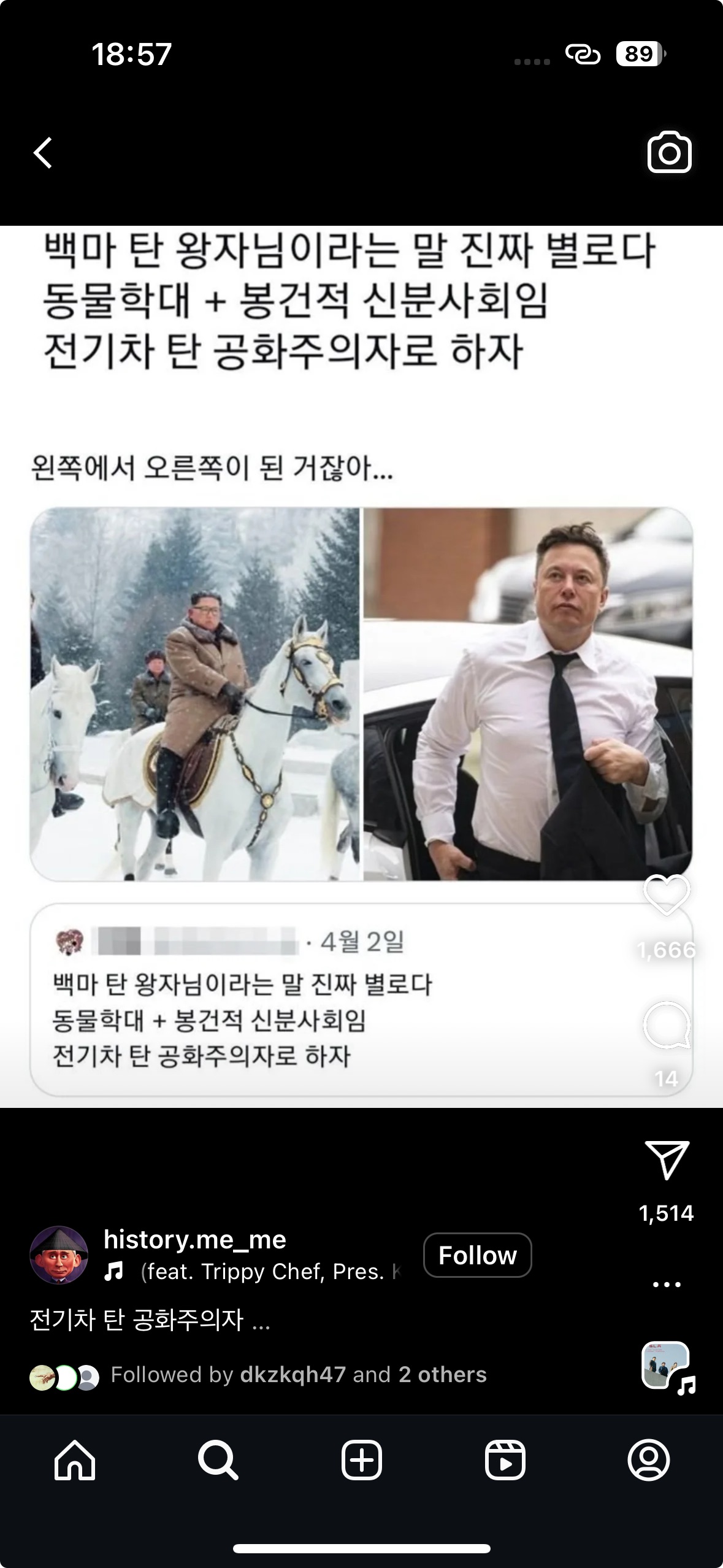The width and height of the screenshot is (723, 1568).
Task: Switch to the Home tab
Action: pyautogui.click(x=75, y=1461)
